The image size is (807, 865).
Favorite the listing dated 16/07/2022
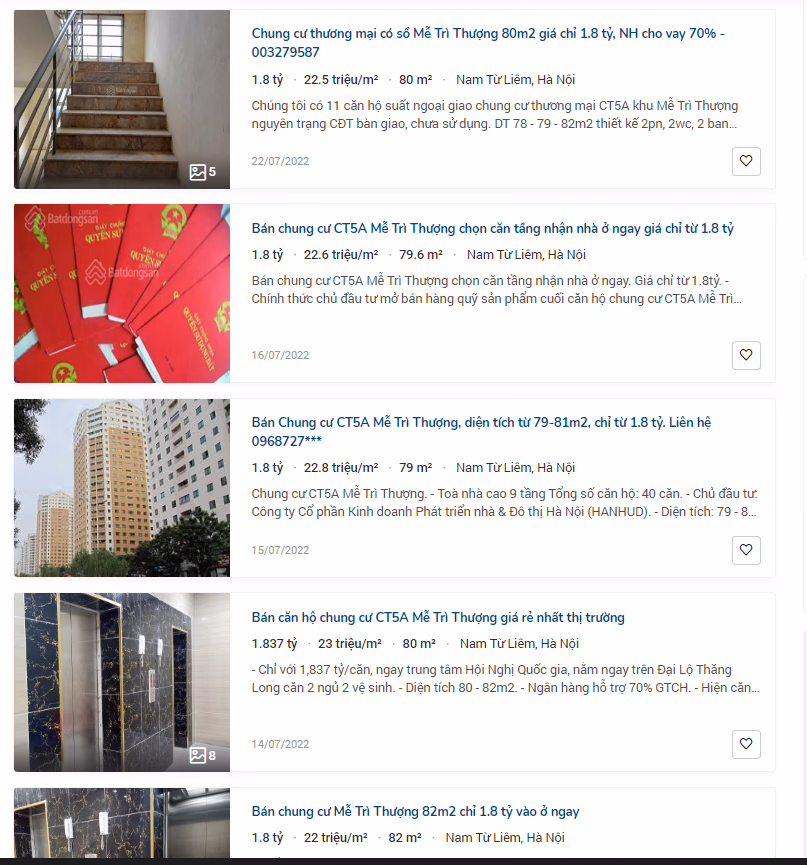746,355
